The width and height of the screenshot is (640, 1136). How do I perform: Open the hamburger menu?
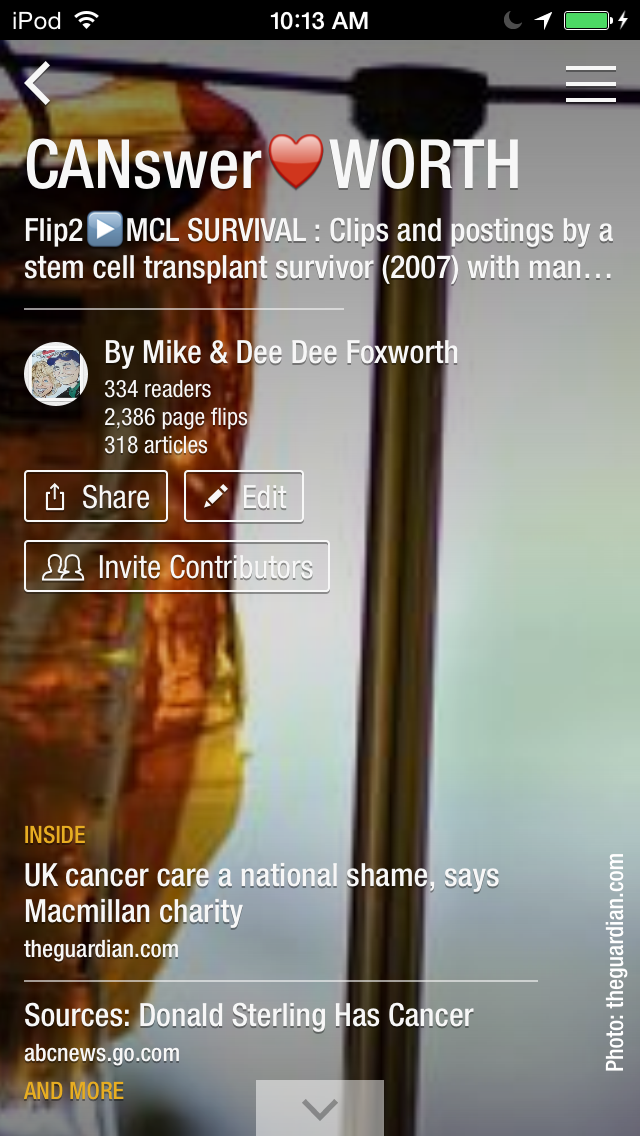click(x=590, y=84)
